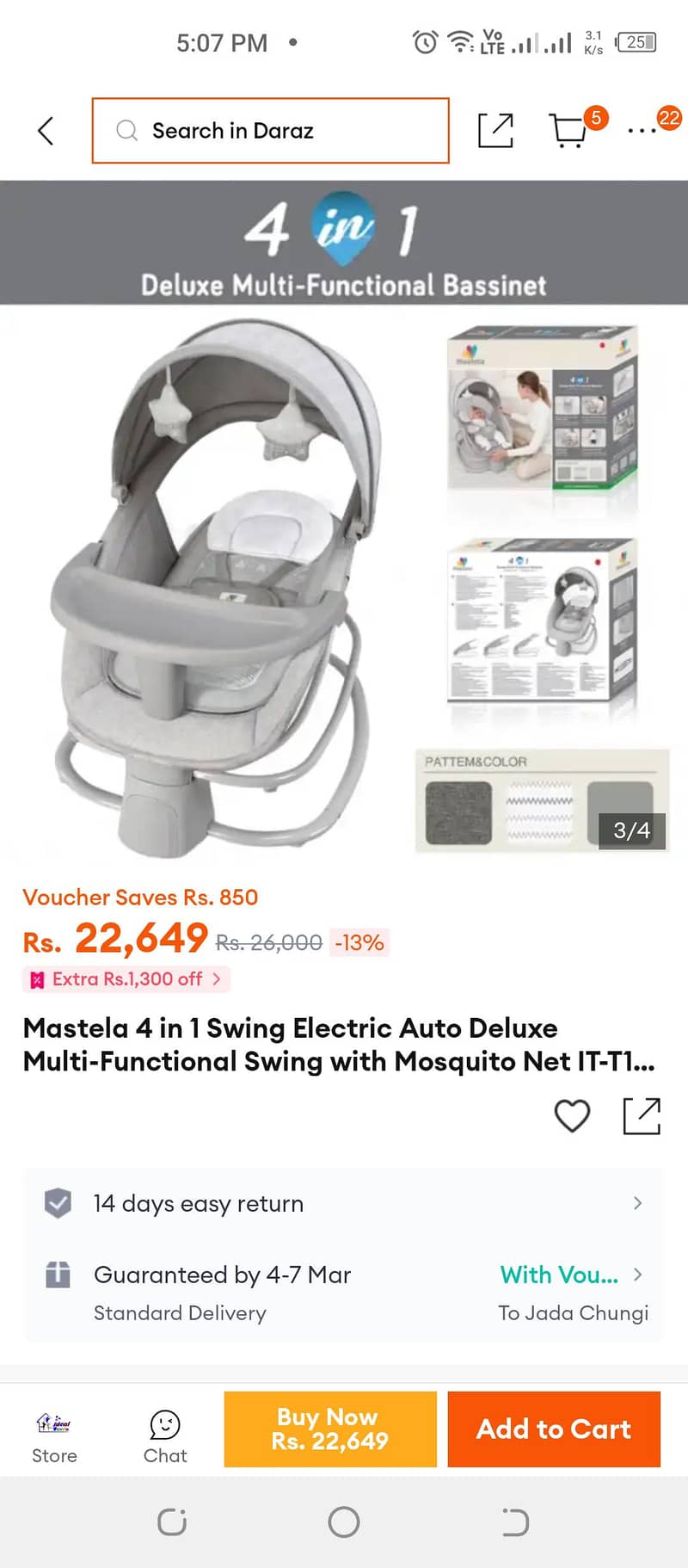Viewport: 688px width, 1568px height.
Task: Chat with the seller
Action: [165, 1438]
